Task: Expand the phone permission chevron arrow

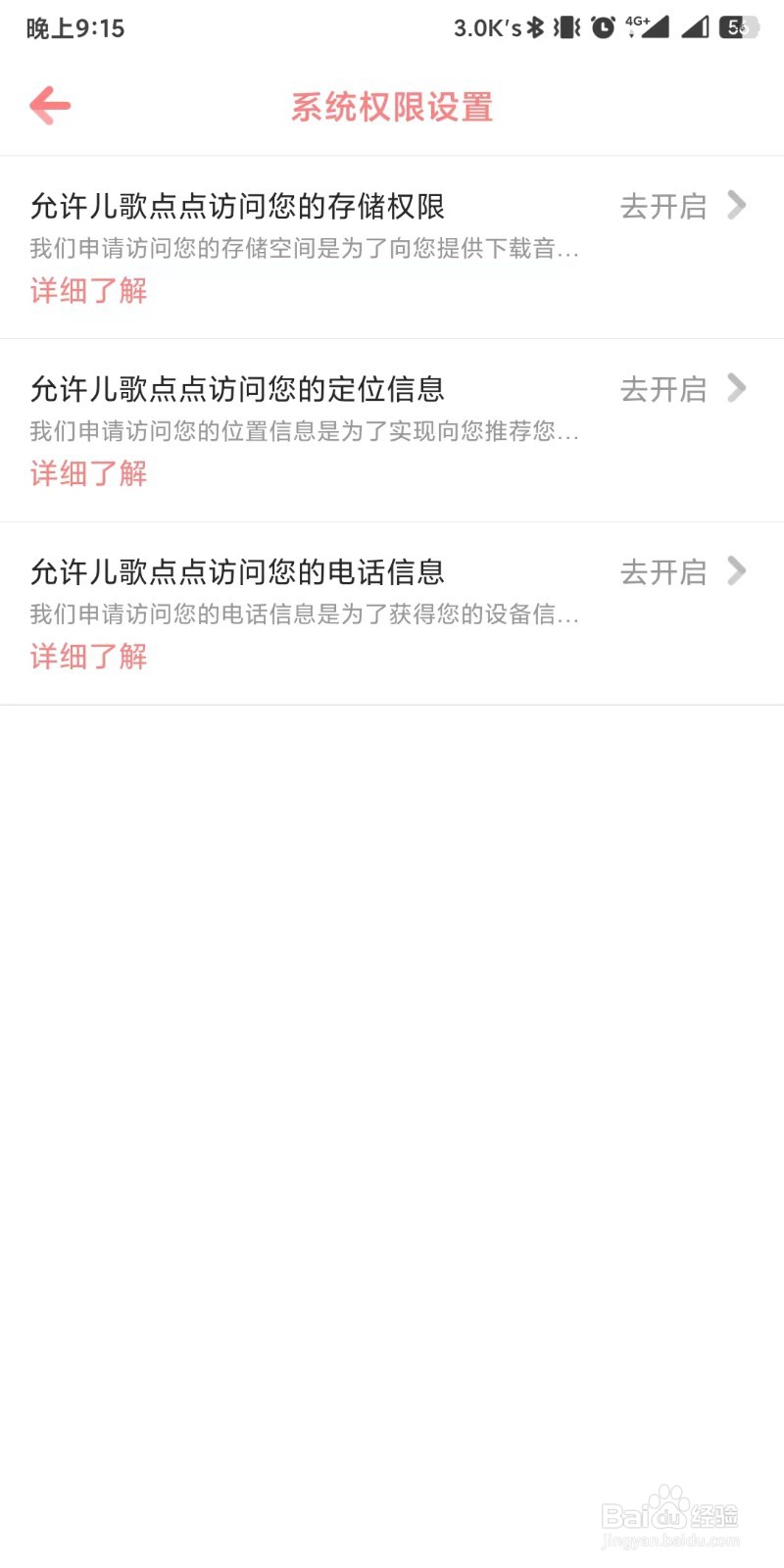Action: 737,571
